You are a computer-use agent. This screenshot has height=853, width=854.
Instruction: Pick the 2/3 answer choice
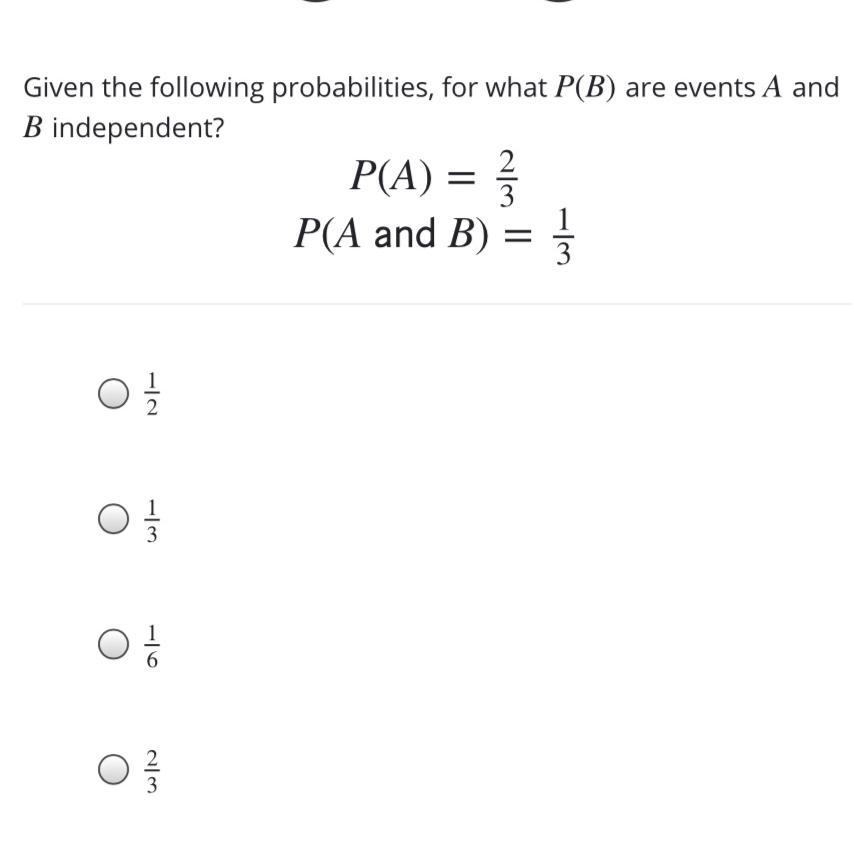pyautogui.click(x=114, y=769)
